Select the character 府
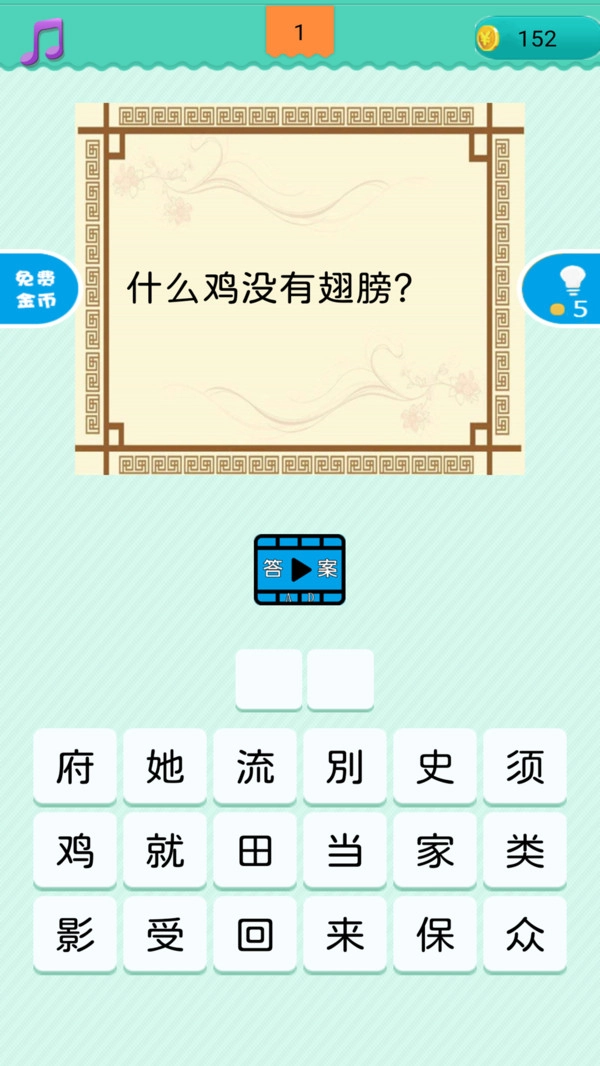The height and width of the screenshot is (1066, 600). click(x=75, y=767)
